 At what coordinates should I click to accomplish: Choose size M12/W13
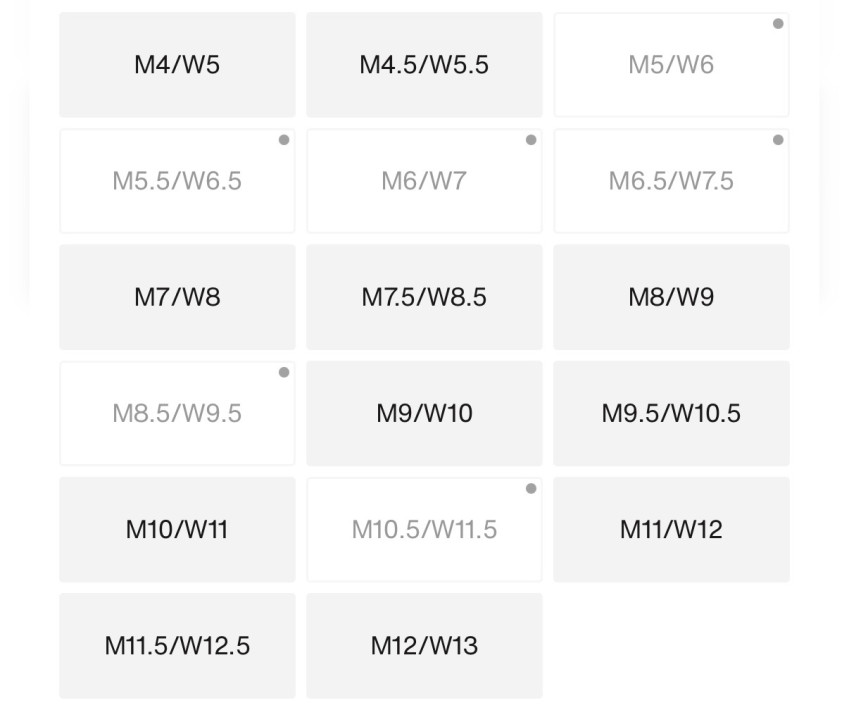pyautogui.click(x=424, y=646)
